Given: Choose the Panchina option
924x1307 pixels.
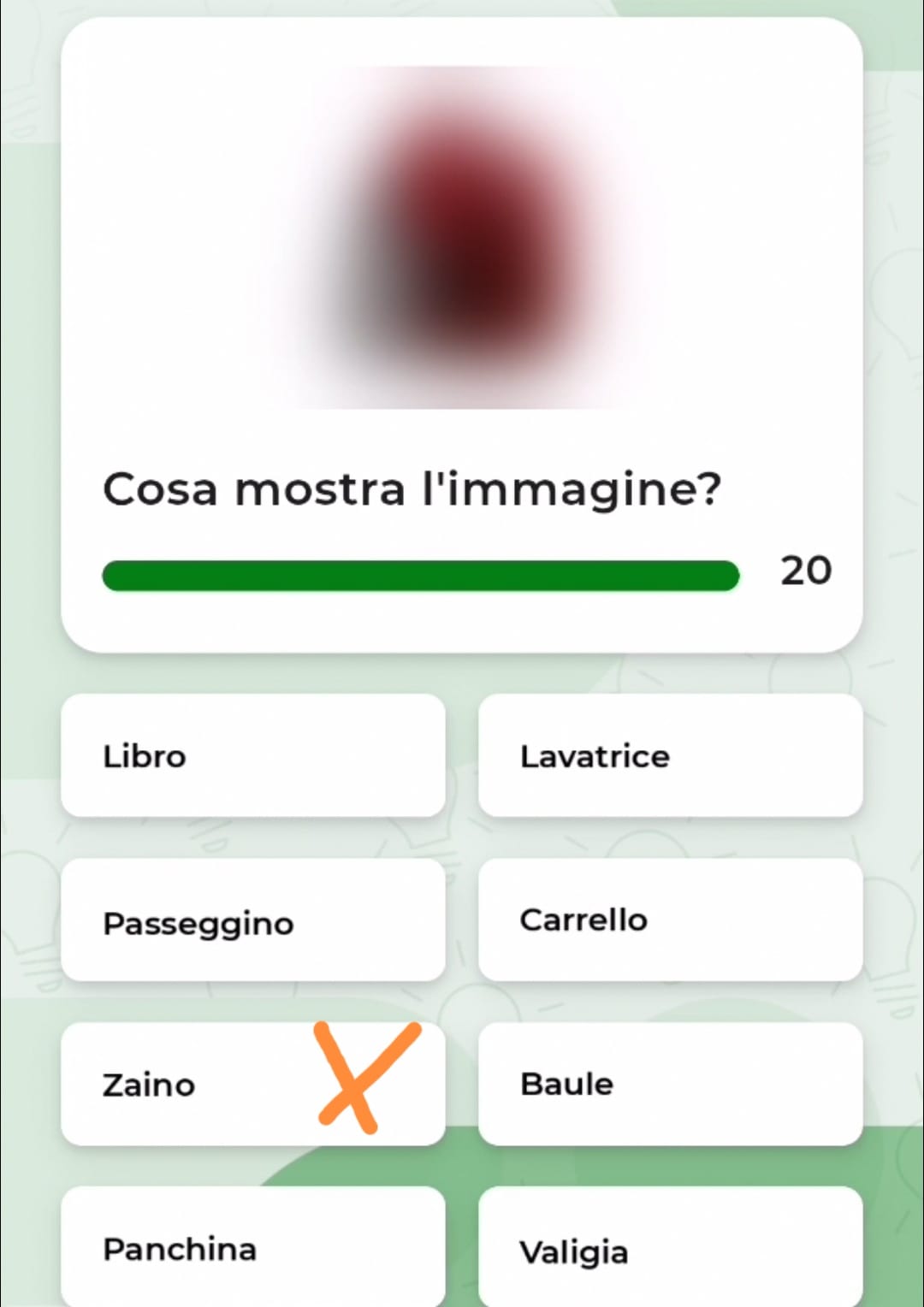Looking at the screenshot, I should (252, 1247).
